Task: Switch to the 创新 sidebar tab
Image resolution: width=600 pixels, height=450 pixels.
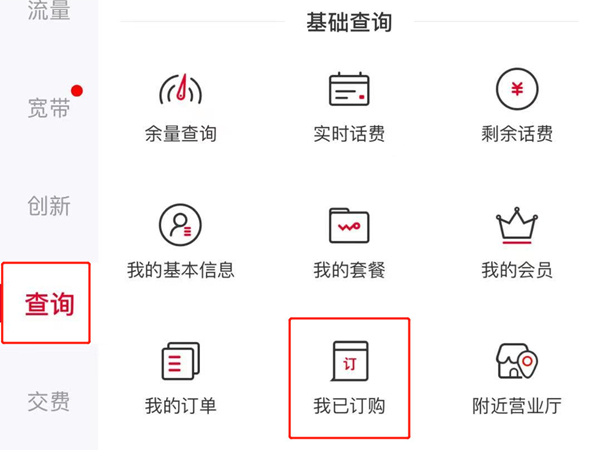Action: (49, 206)
